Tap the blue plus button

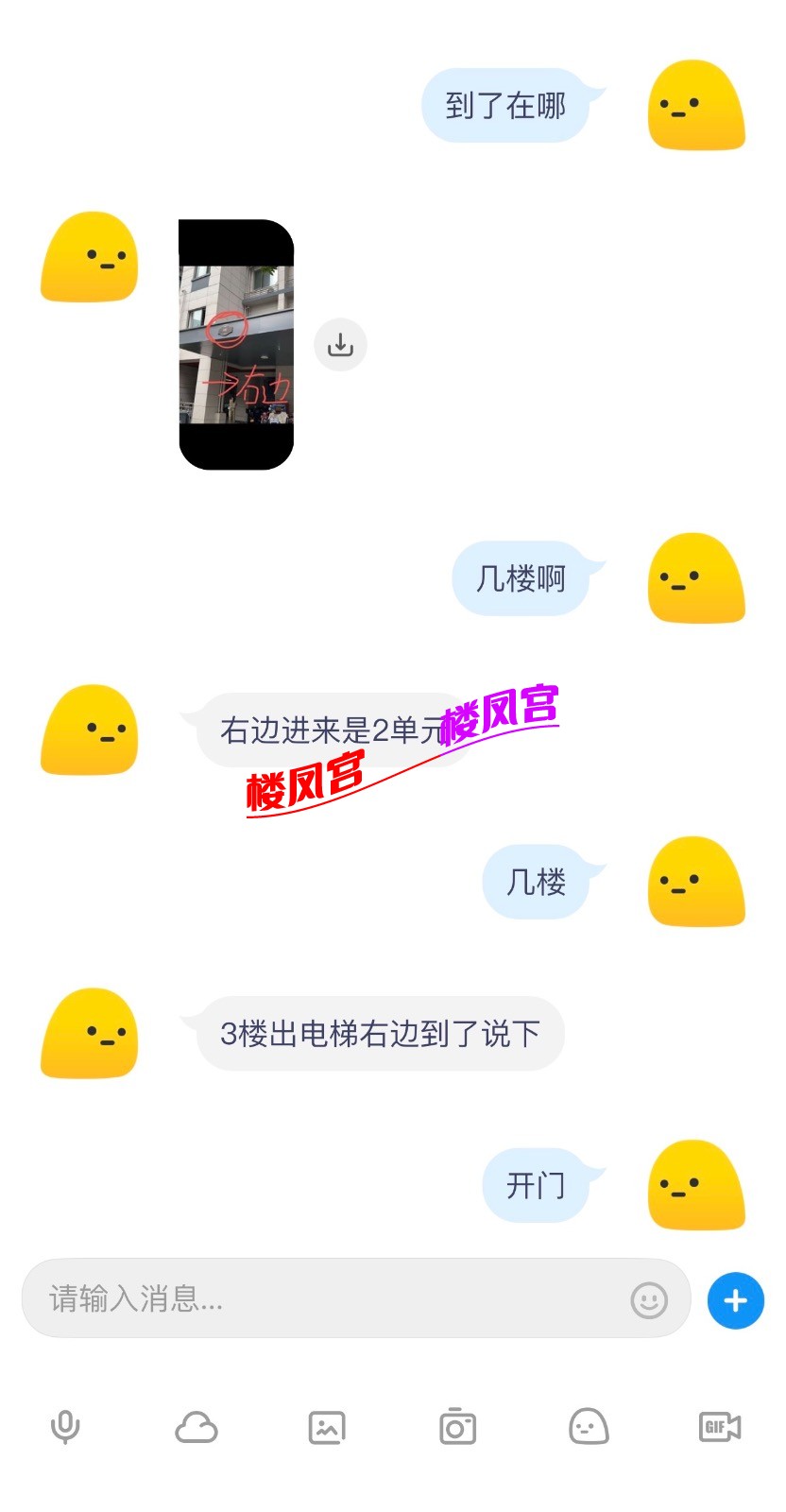point(735,1300)
